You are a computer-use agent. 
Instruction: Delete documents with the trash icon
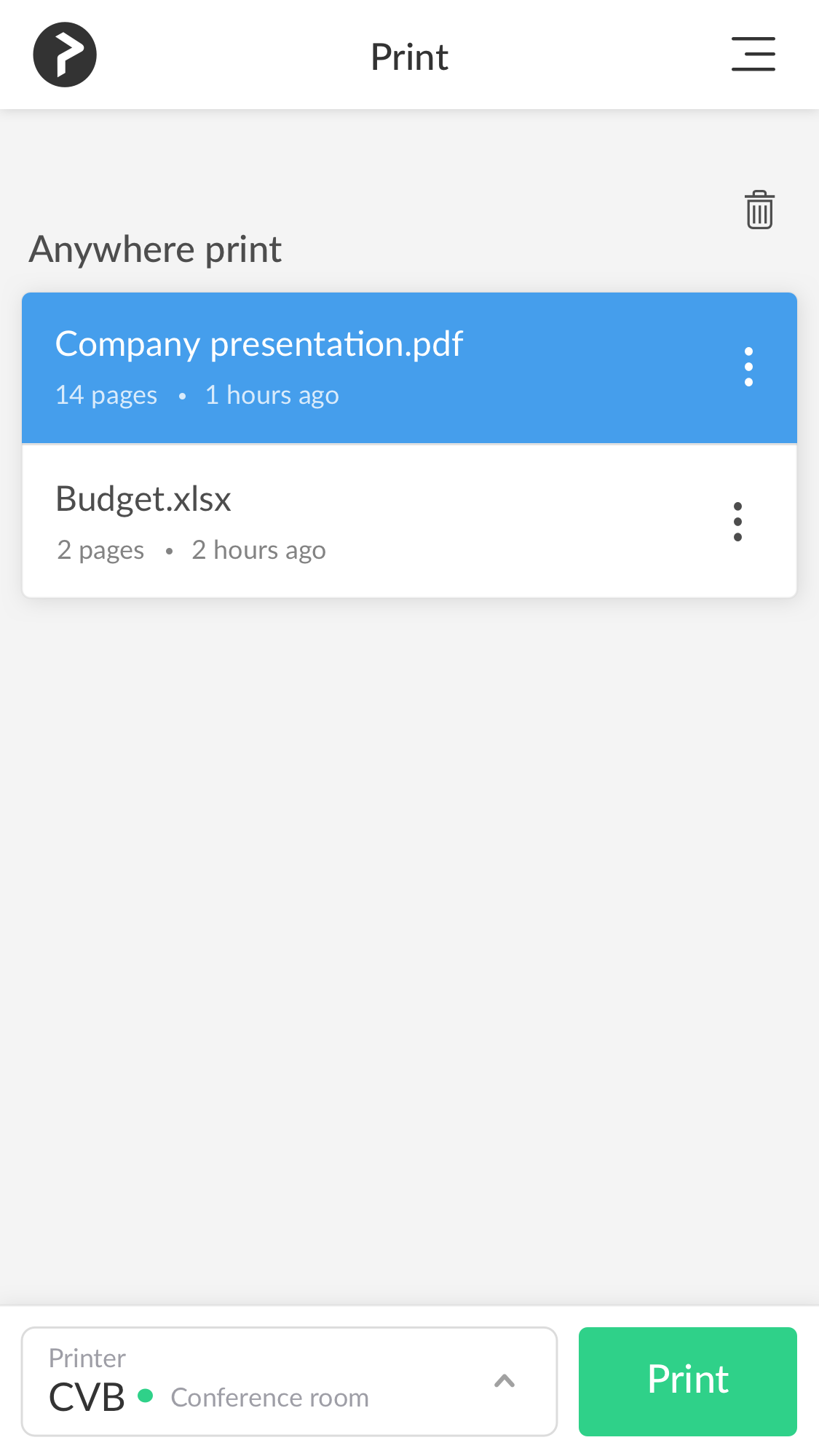[759, 210]
